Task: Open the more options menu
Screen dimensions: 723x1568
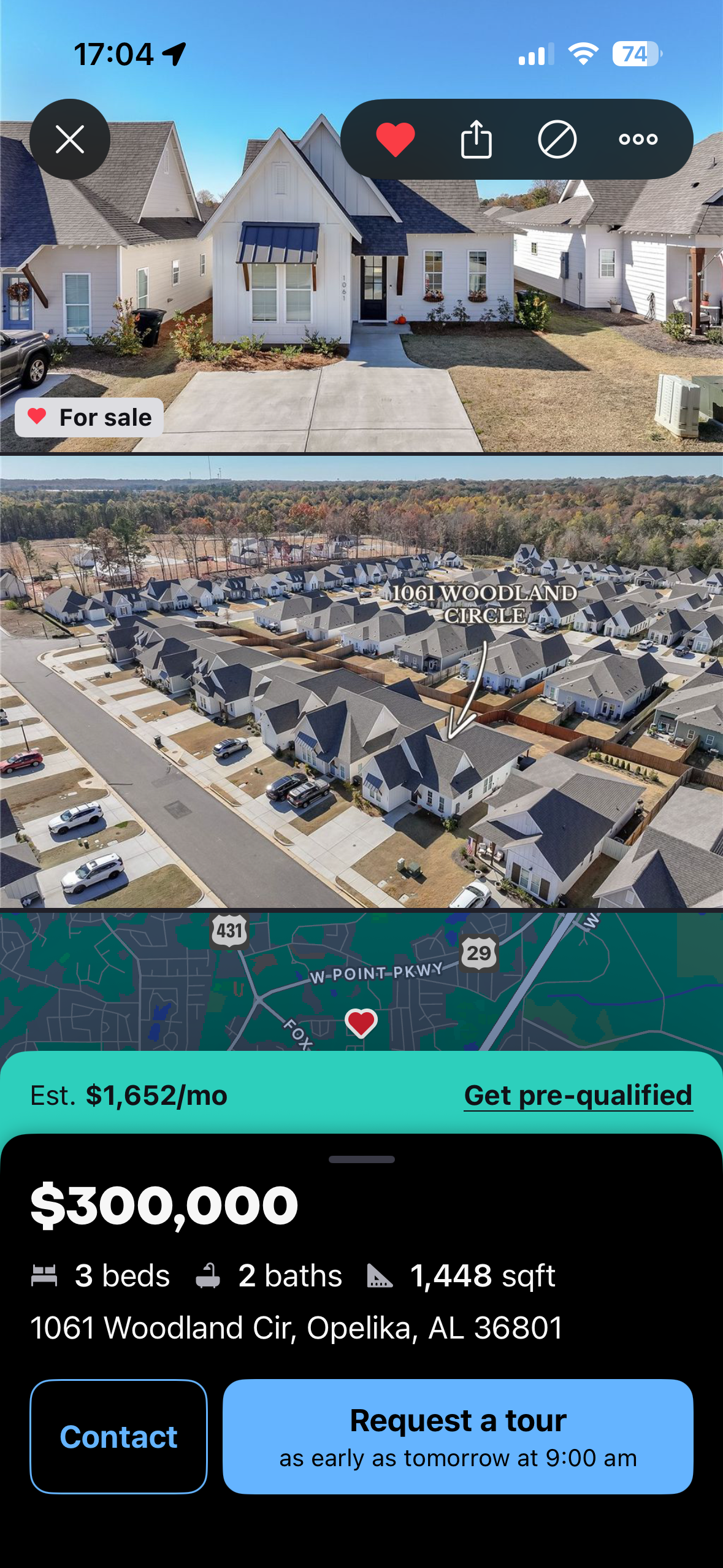Action: [x=638, y=139]
